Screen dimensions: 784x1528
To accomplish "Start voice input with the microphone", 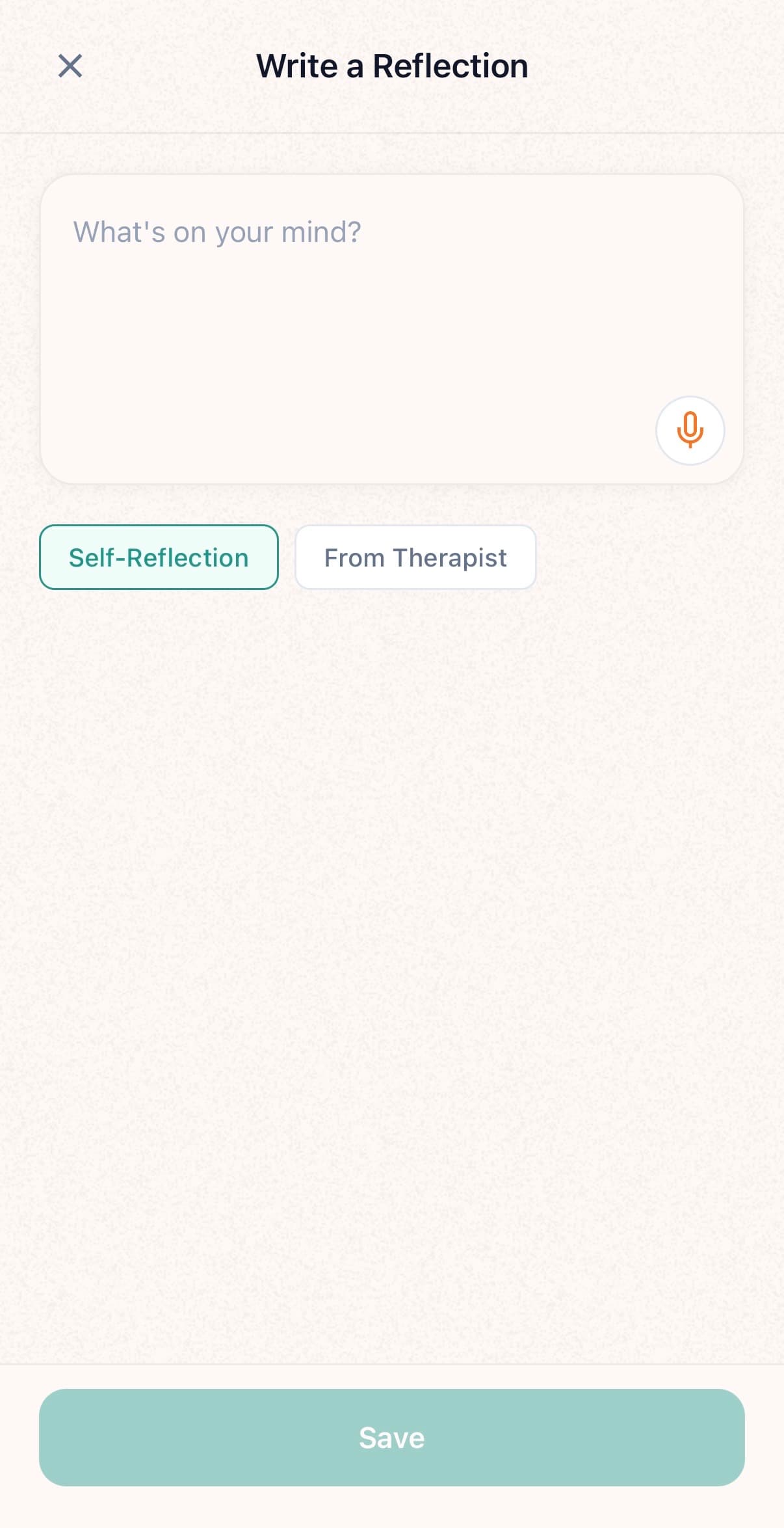I will pos(690,430).
